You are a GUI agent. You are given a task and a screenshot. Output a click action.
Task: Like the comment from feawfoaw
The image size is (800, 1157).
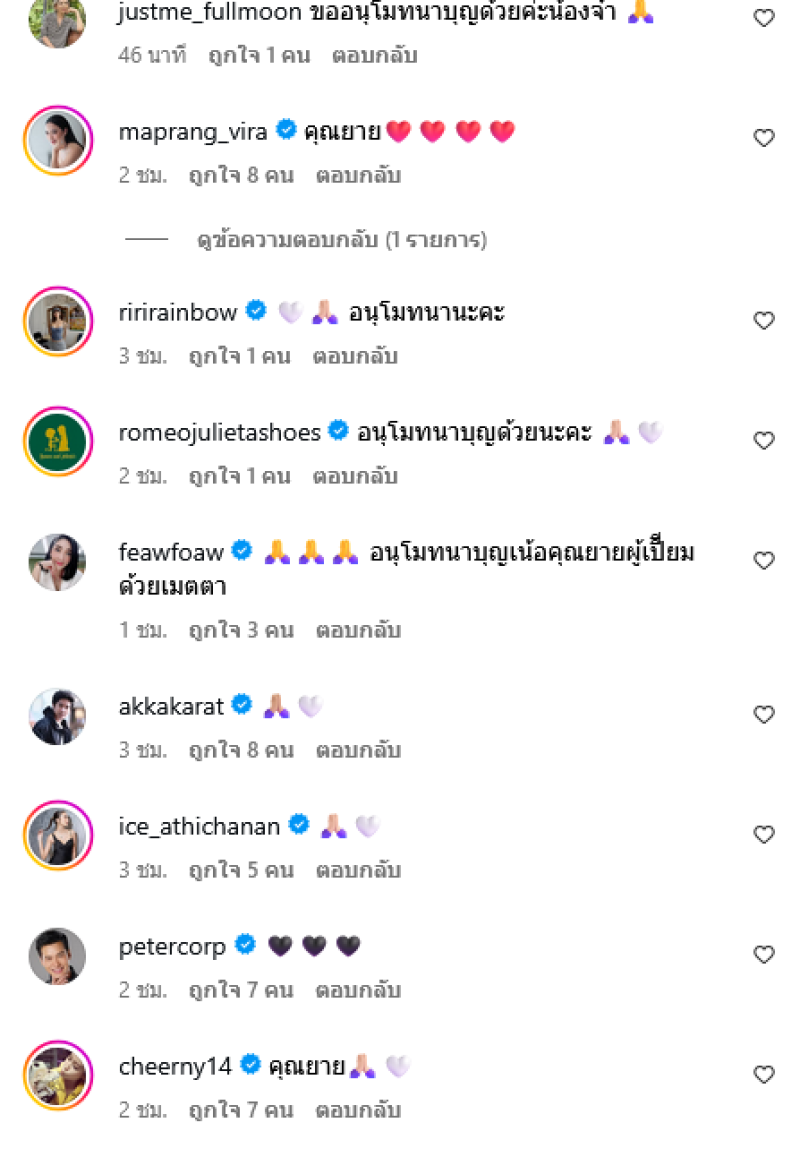pyautogui.click(x=764, y=560)
